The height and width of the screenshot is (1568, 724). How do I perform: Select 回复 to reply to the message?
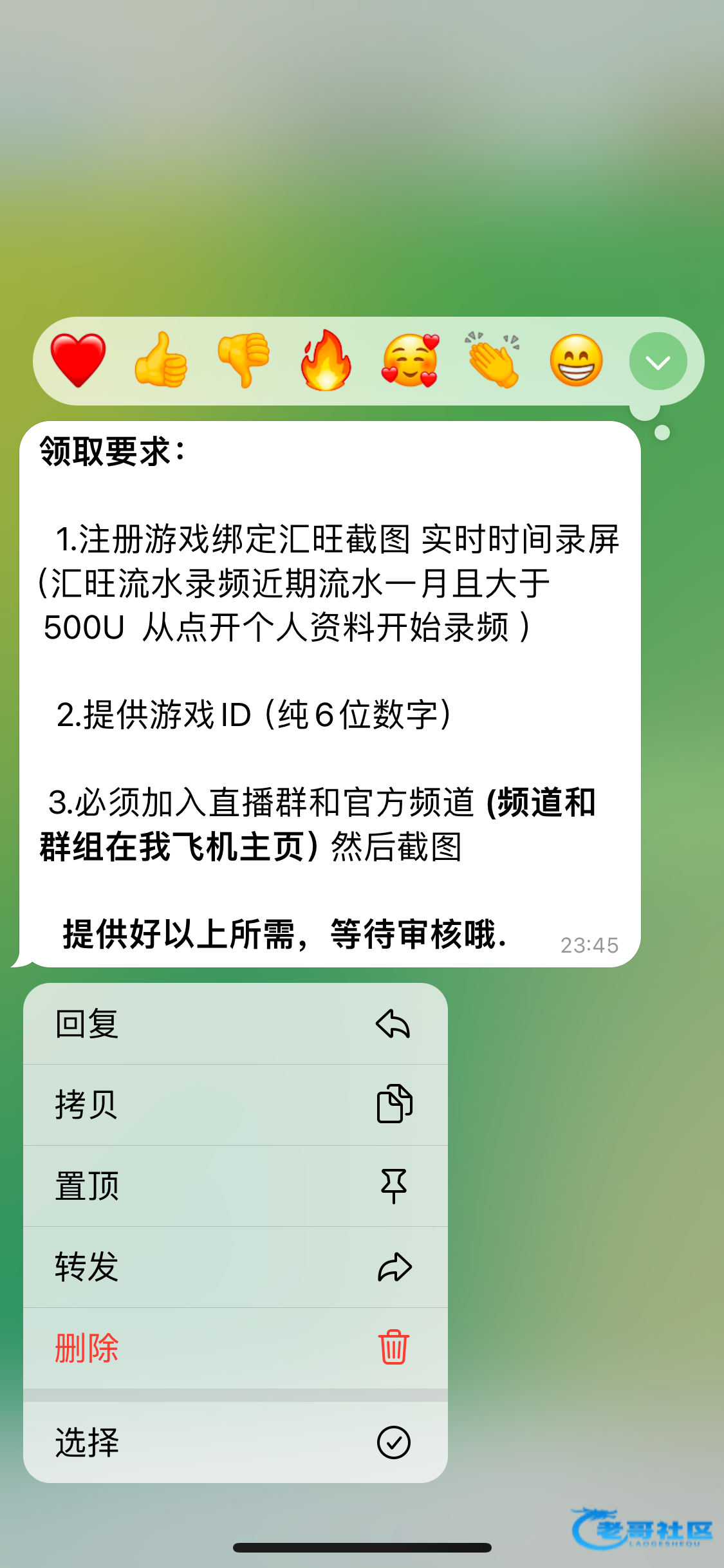click(x=236, y=1023)
